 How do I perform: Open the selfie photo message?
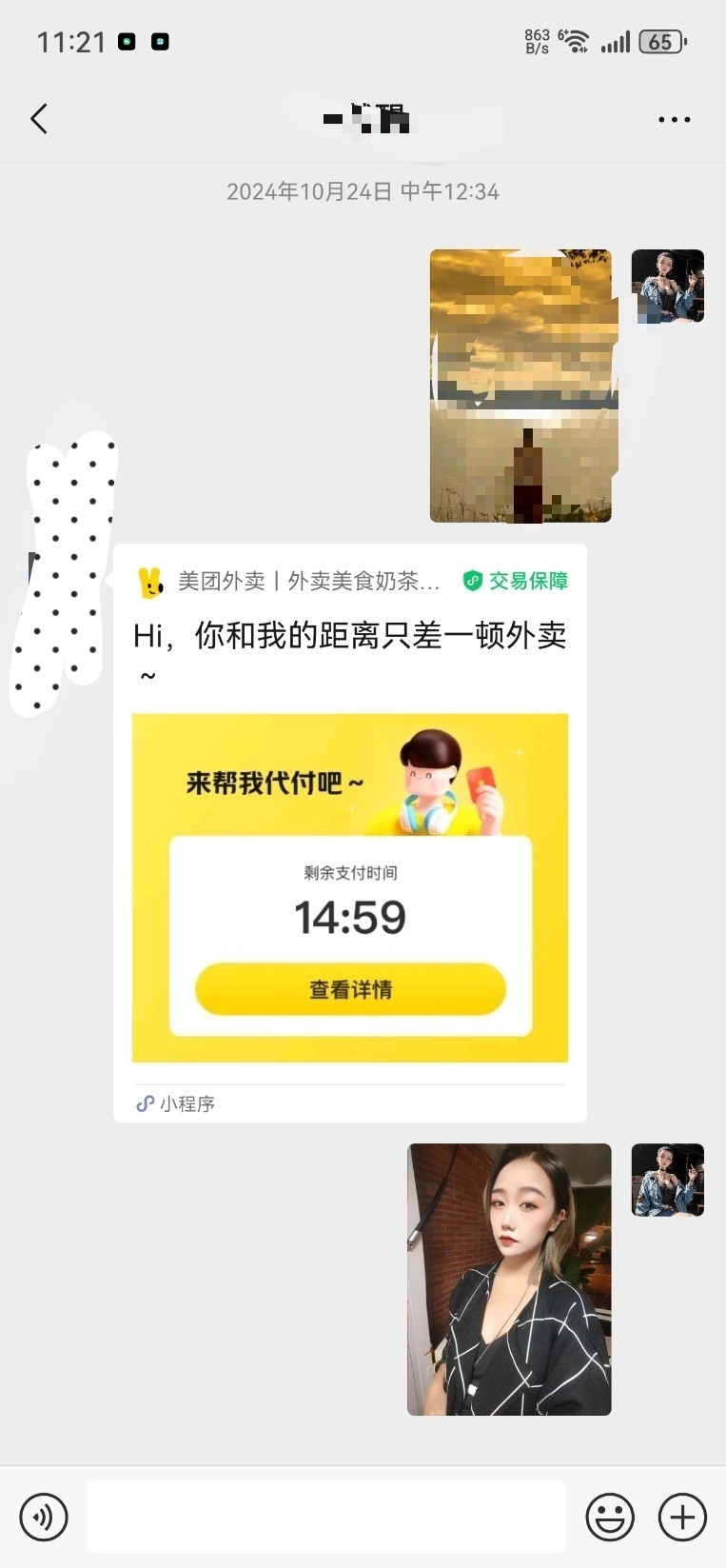tap(509, 1279)
